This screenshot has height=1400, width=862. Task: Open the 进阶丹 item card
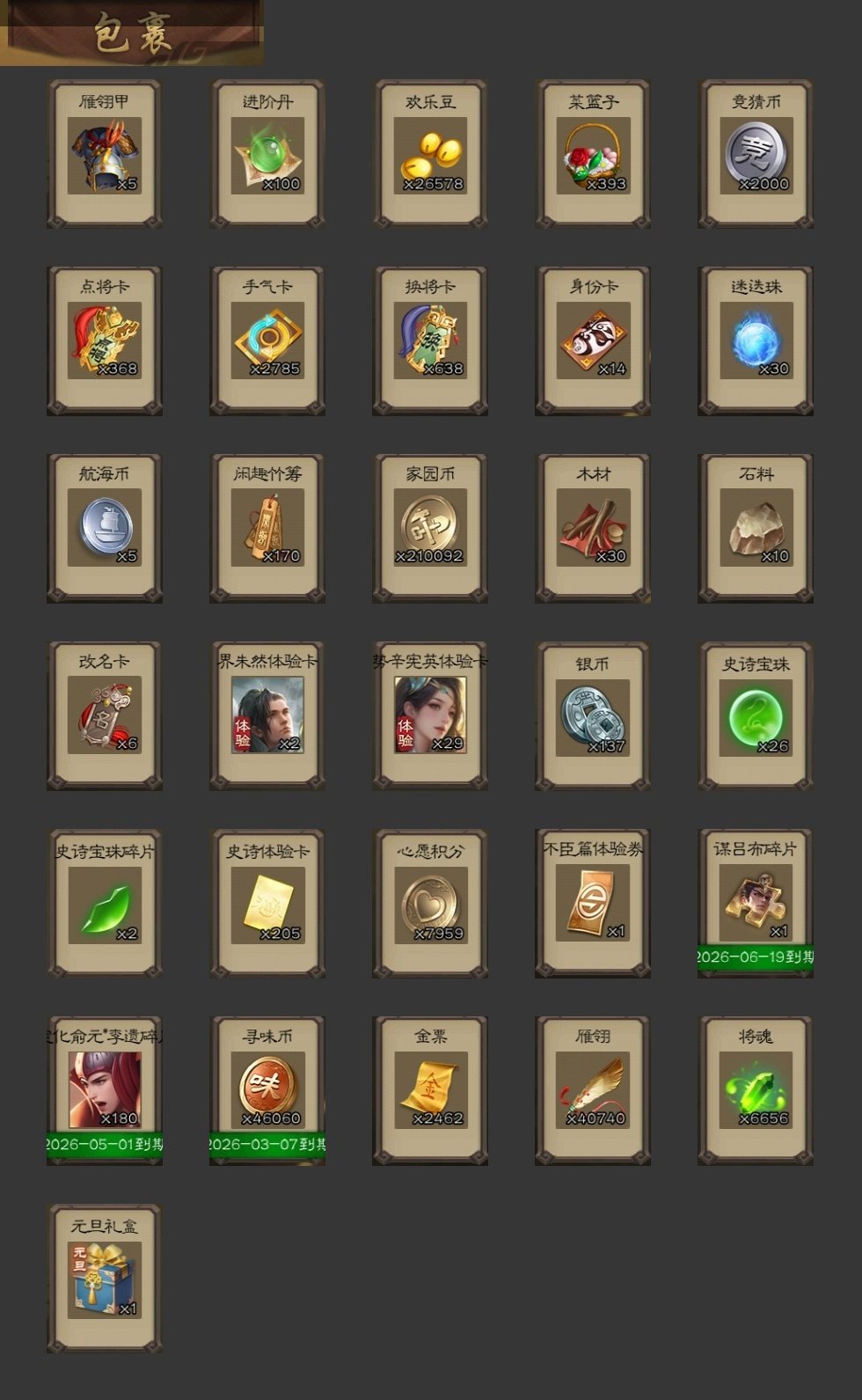pos(267,157)
